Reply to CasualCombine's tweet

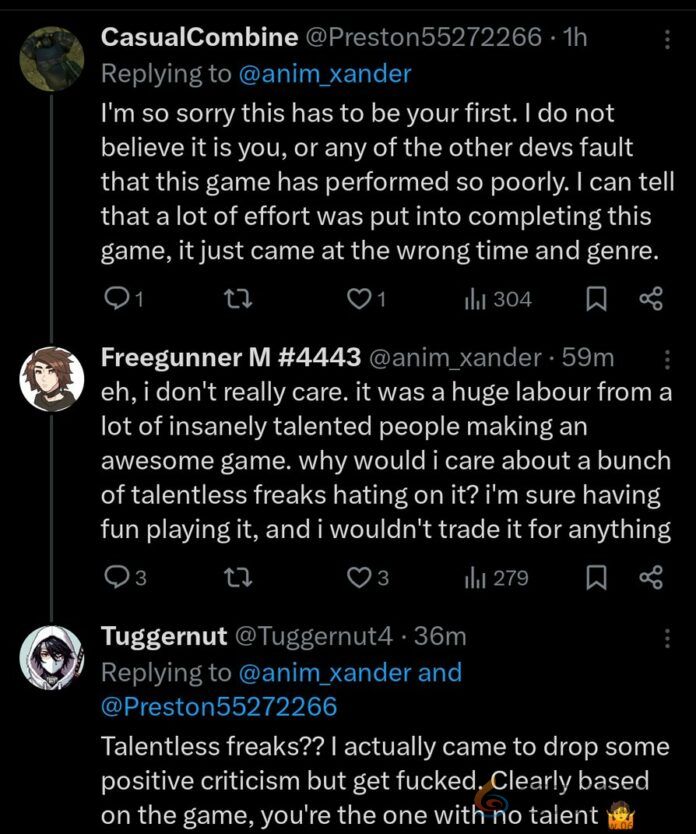pyautogui.click(x=117, y=298)
